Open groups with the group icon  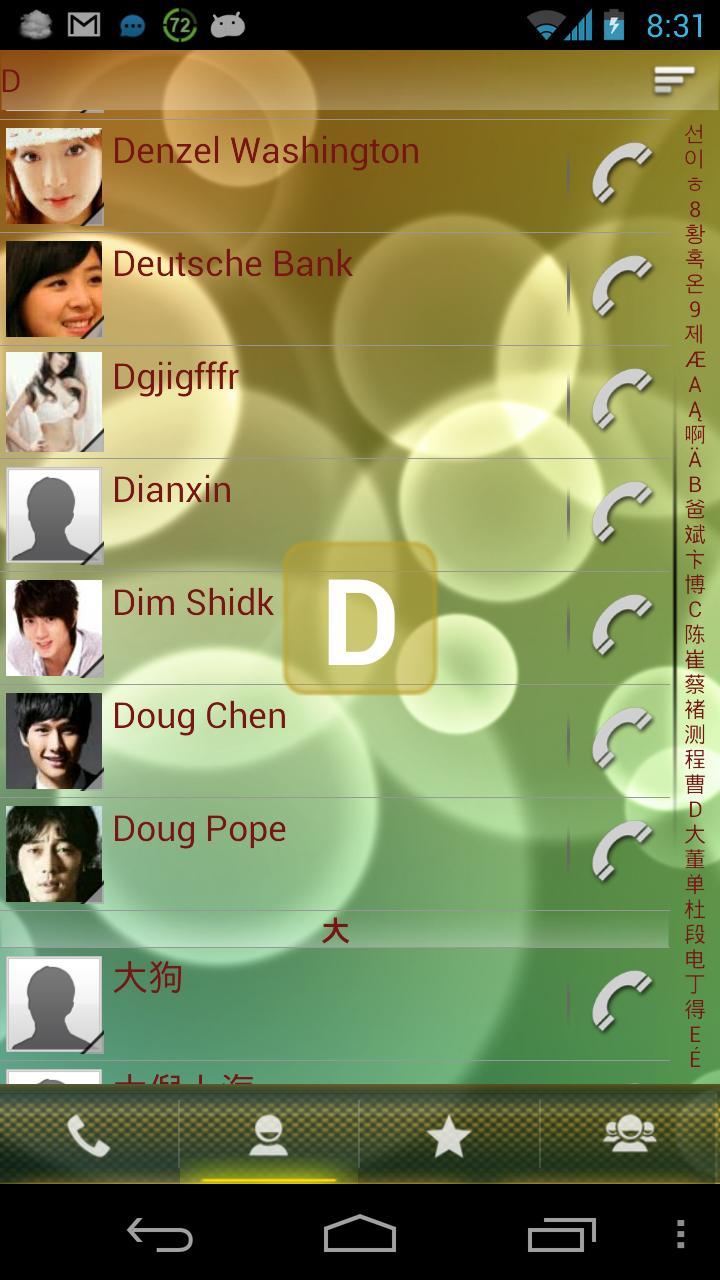tap(629, 1135)
